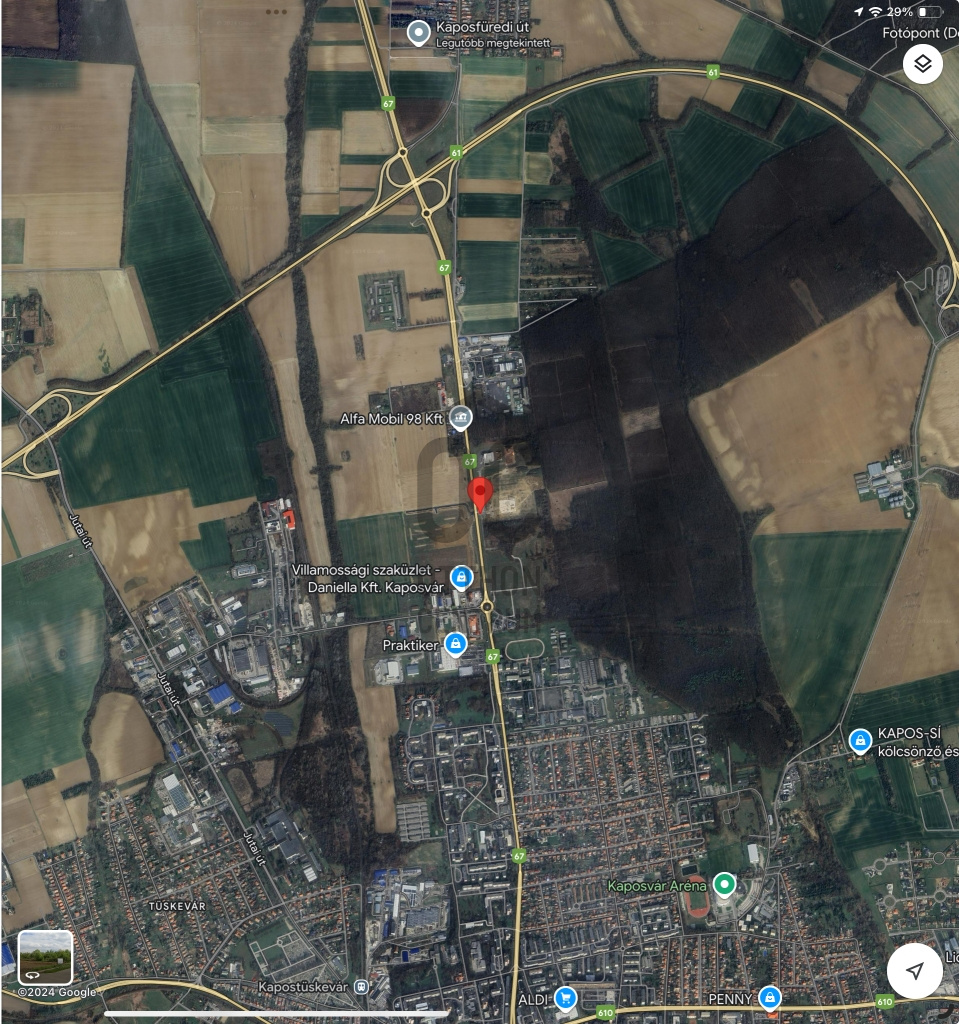Open the map layers selector
The image size is (959, 1024).
point(922,65)
